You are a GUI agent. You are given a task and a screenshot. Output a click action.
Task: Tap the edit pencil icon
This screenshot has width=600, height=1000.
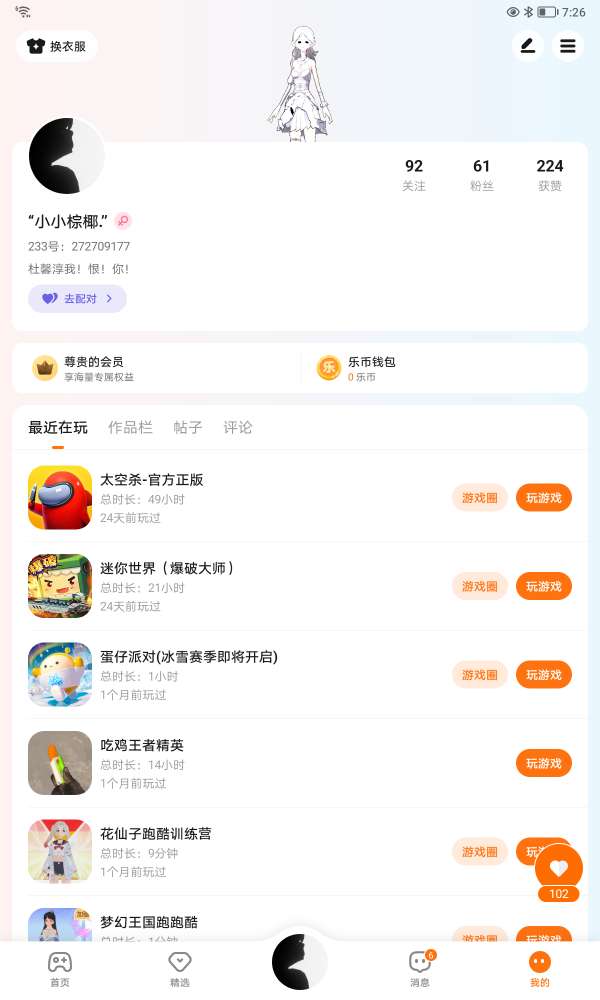click(x=528, y=46)
